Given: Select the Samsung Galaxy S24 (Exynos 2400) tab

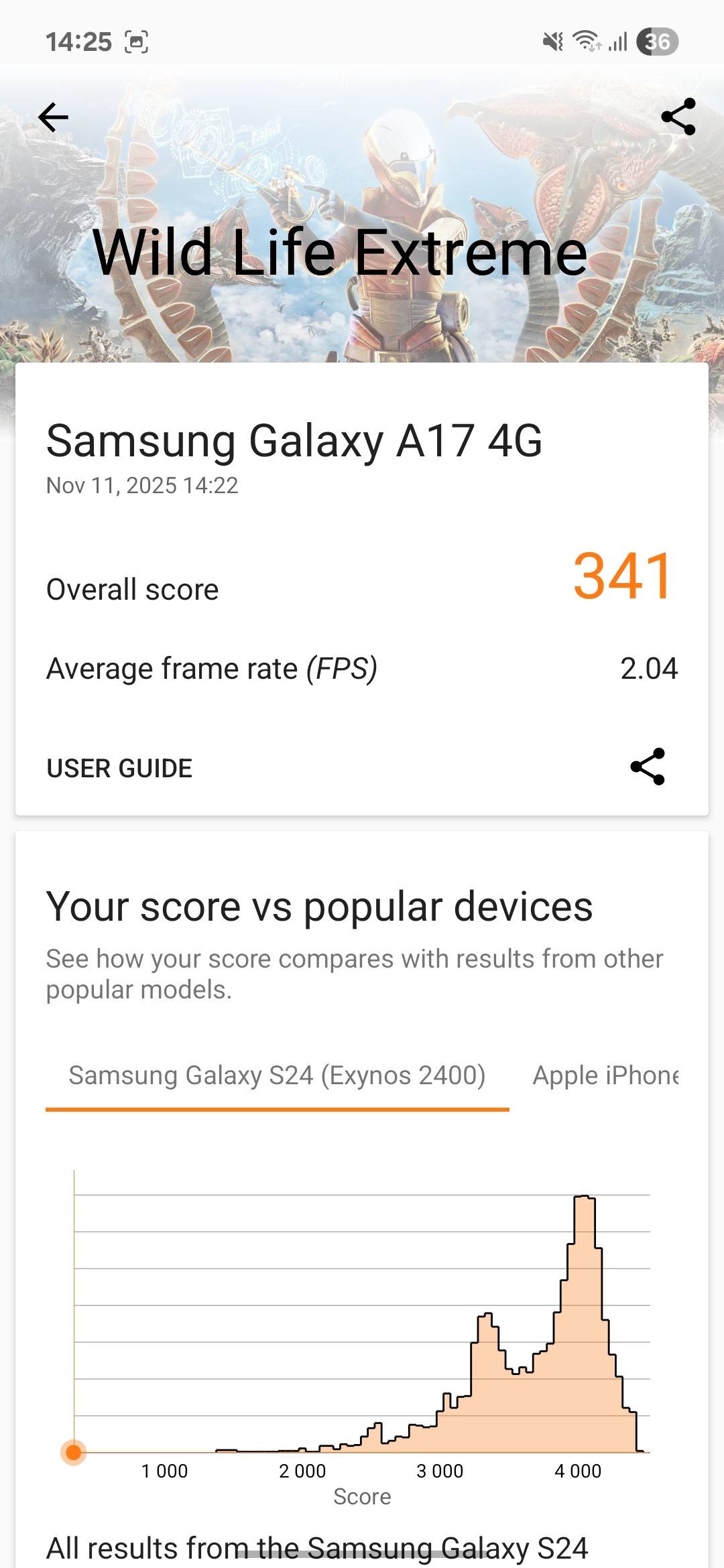Looking at the screenshot, I should [277, 1075].
